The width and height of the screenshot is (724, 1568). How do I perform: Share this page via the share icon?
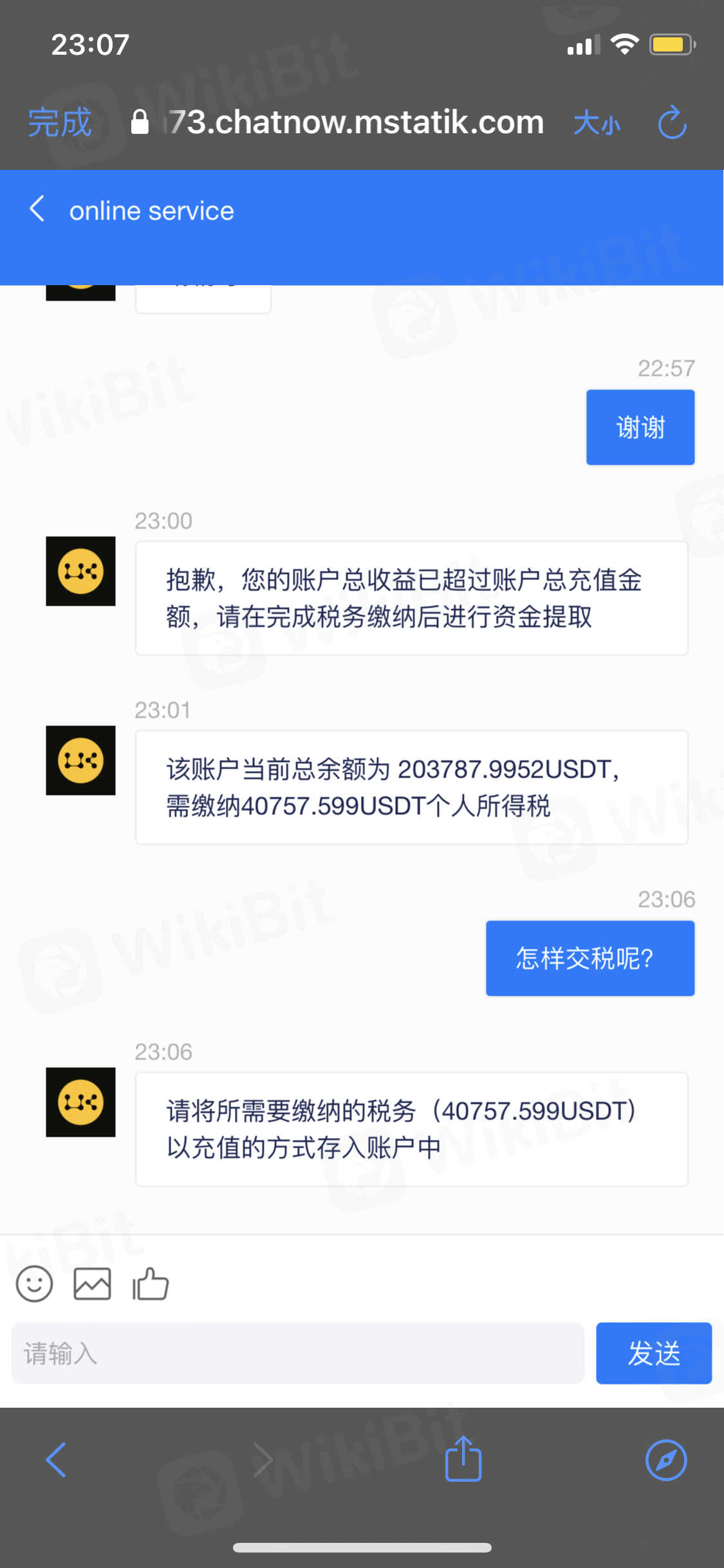[463, 1458]
